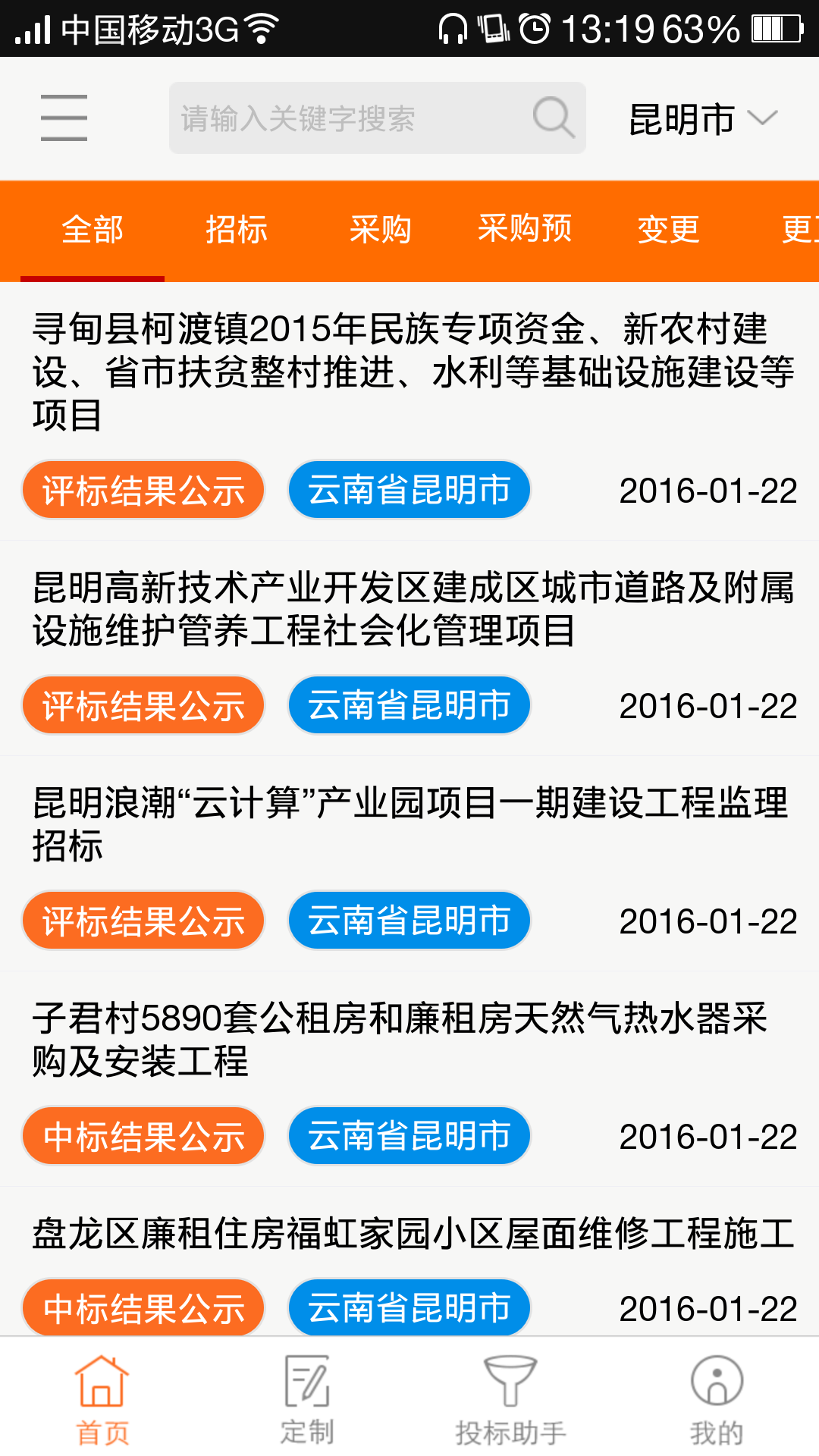
Task: Open the 子君村5890套公租房 listing
Action: pyautogui.click(x=409, y=1039)
